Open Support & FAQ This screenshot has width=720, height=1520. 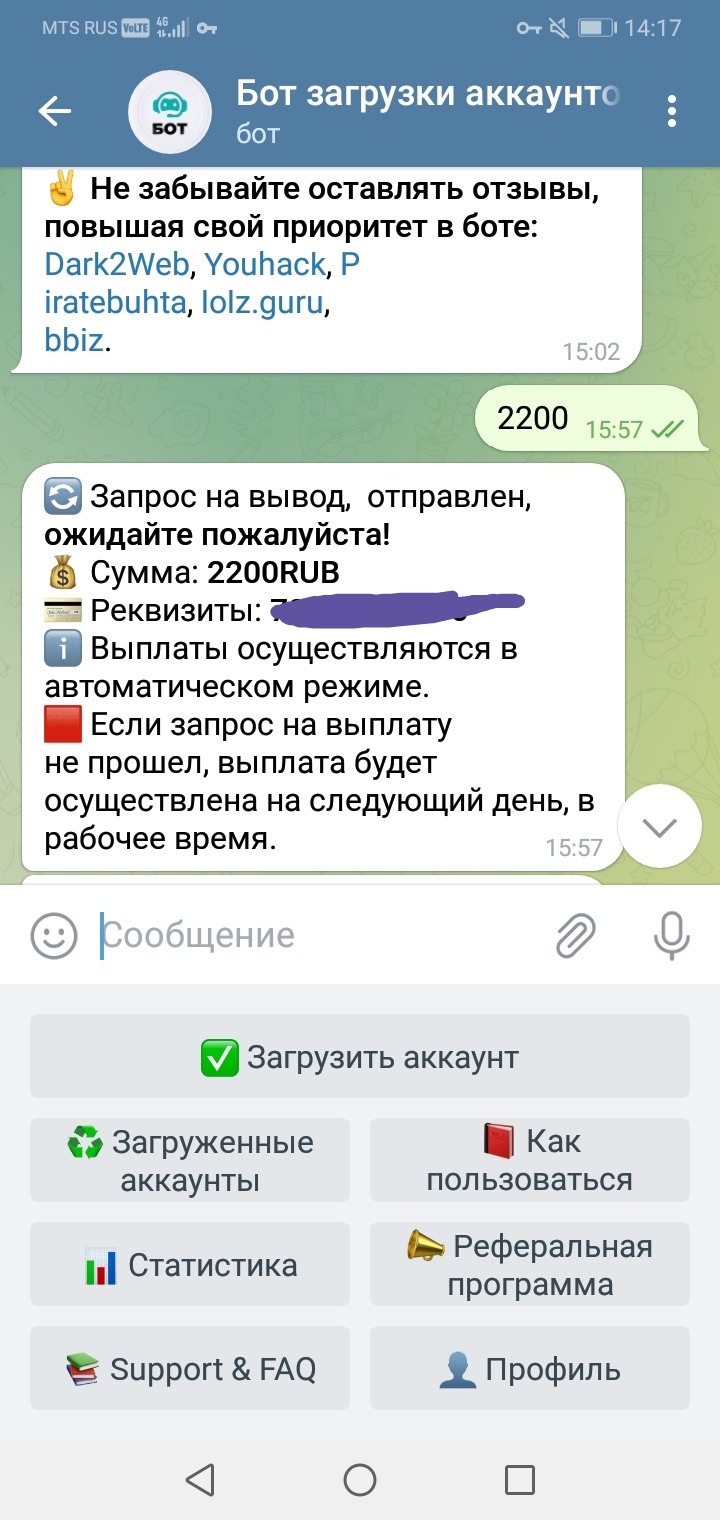pos(190,1370)
